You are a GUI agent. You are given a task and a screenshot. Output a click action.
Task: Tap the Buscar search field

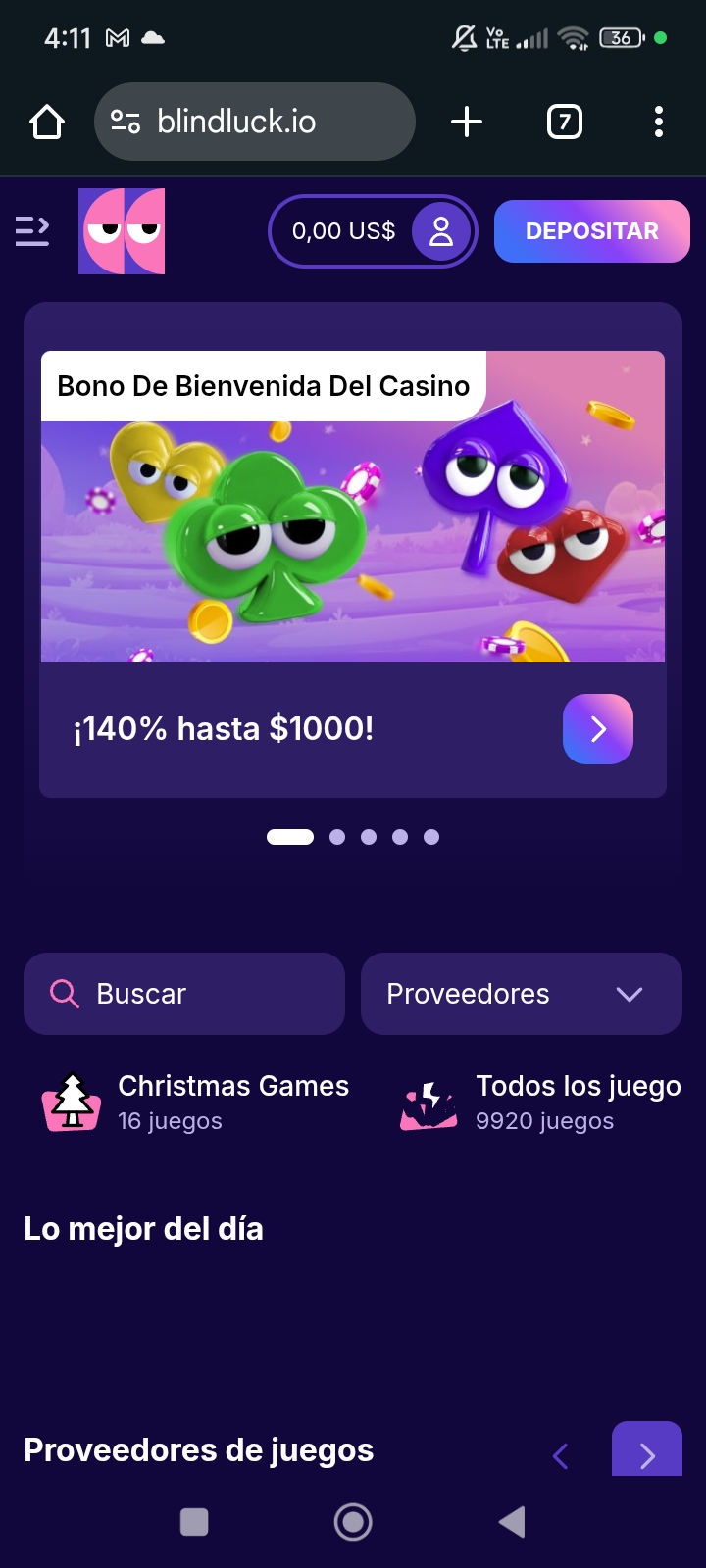pos(184,994)
